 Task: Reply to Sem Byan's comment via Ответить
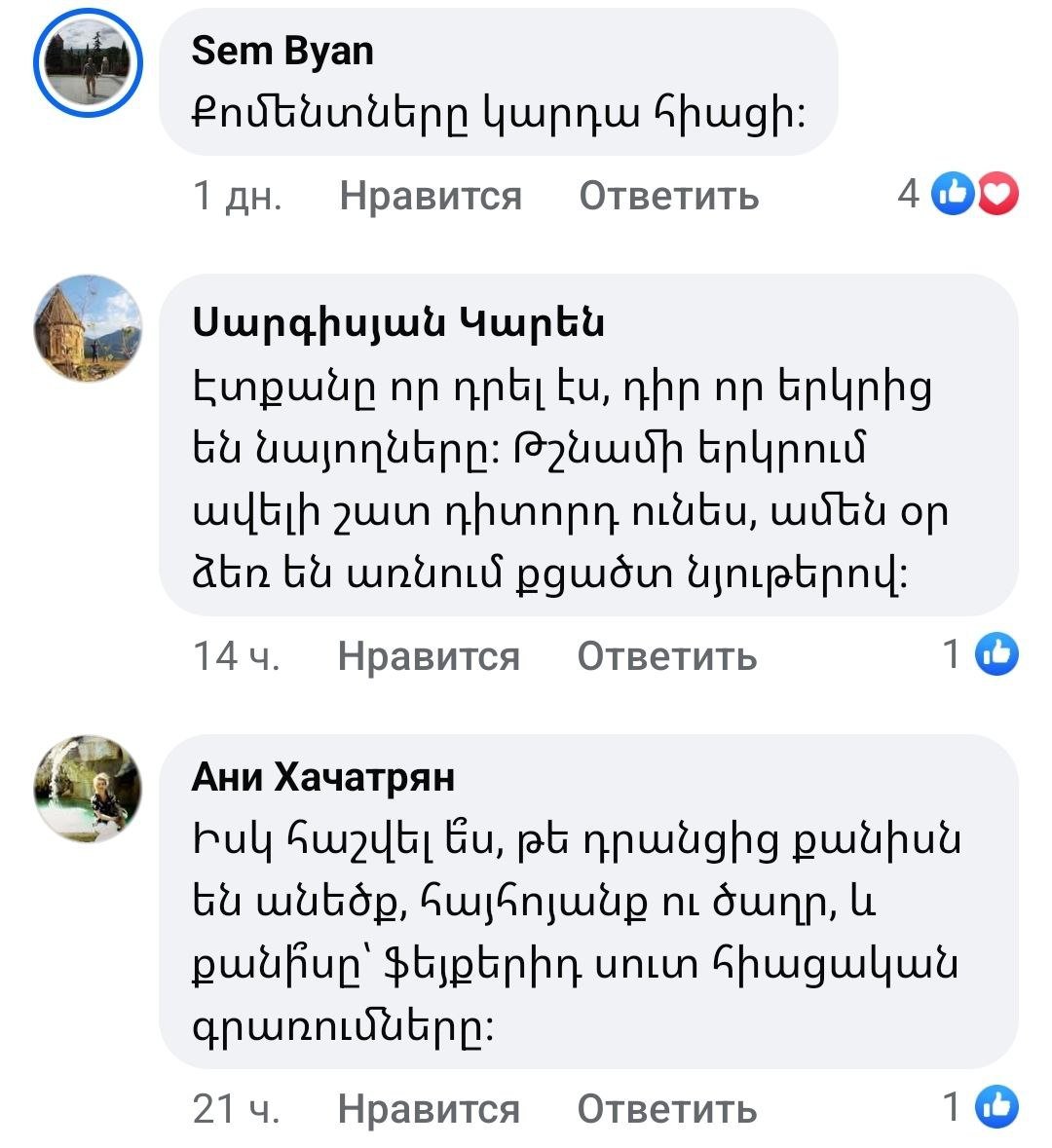point(668,196)
